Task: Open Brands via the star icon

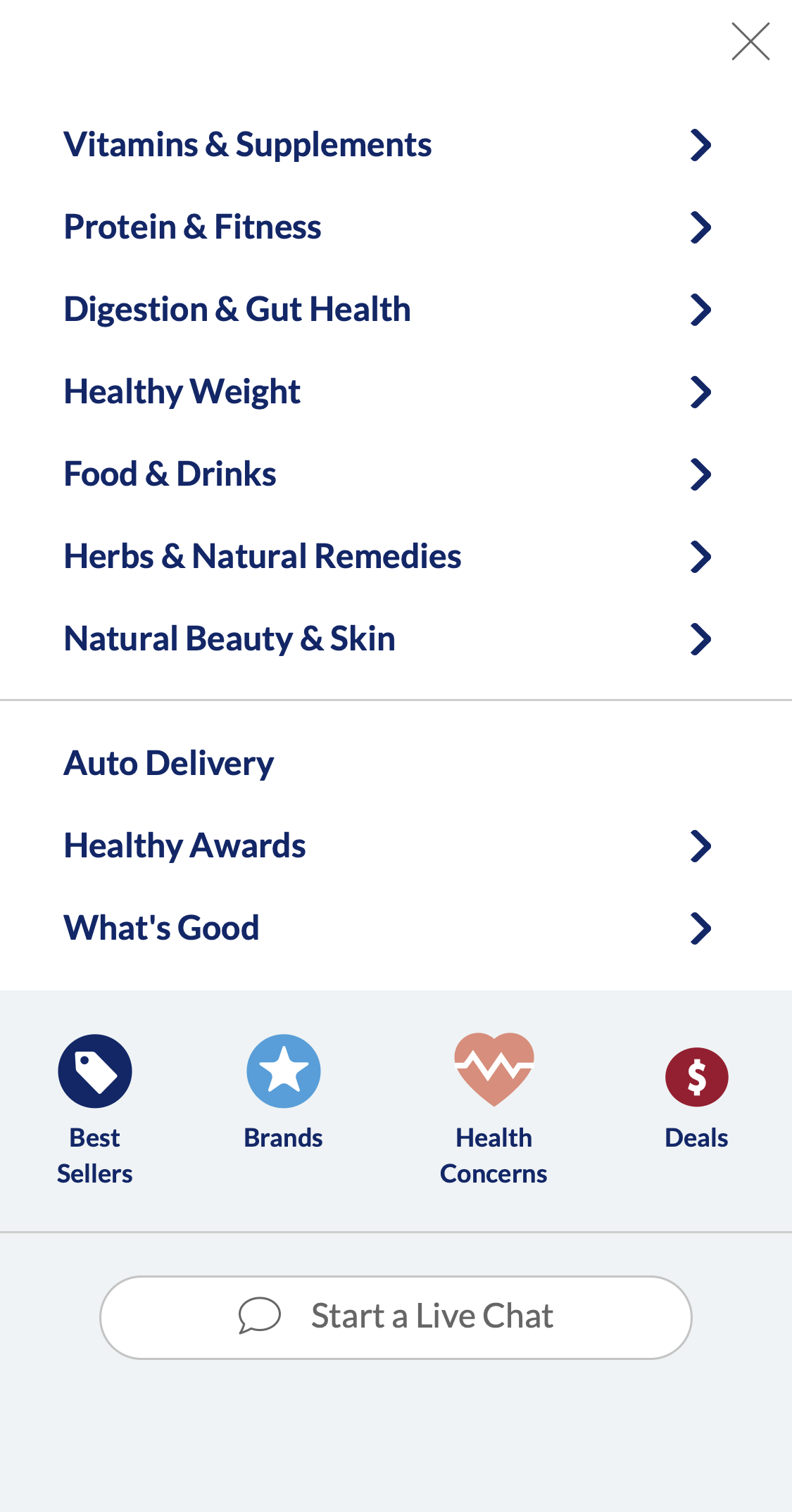Action: pos(283,1071)
